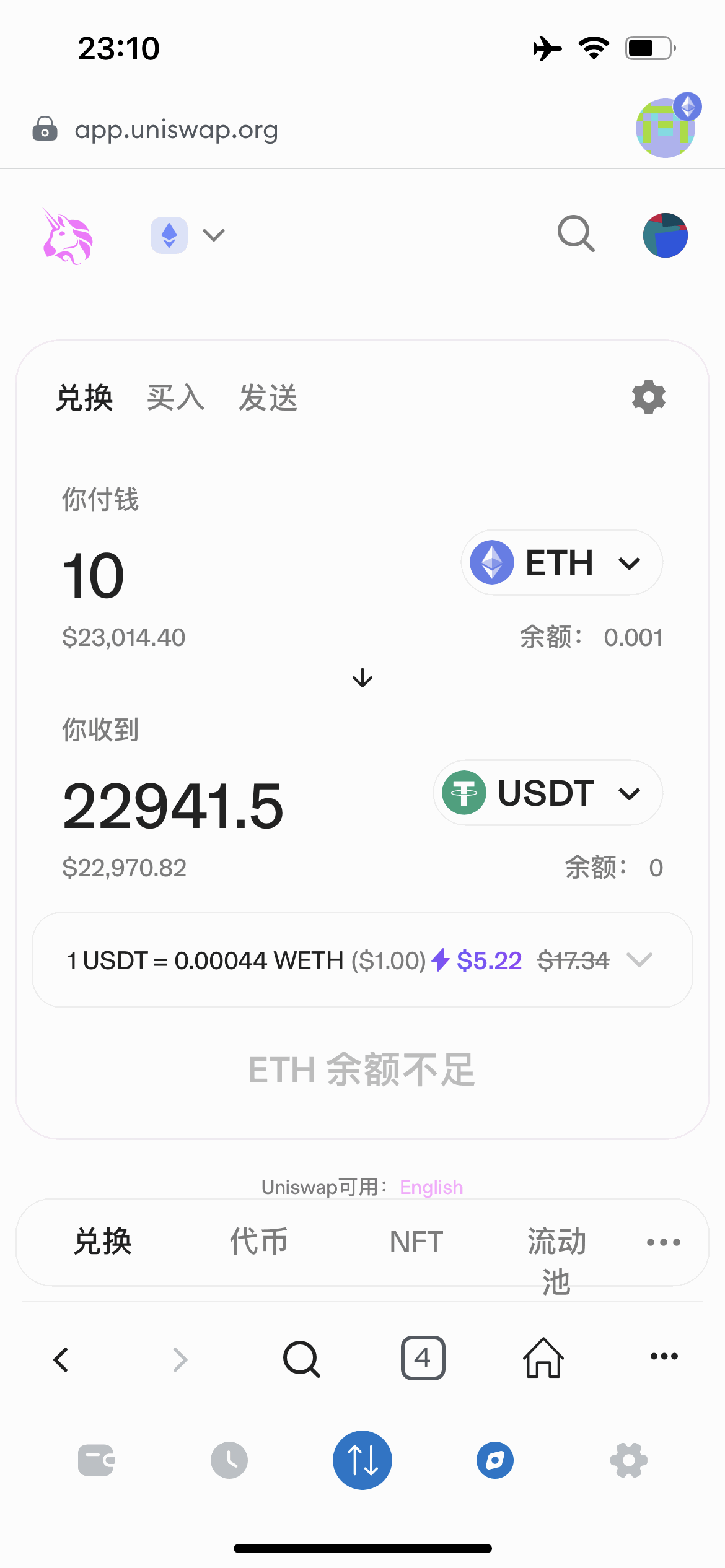Image resolution: width=725 pixels, height=1568 pixels.
Task: Open the clock history icon in bottom bar
Action: pos(229,1460)
